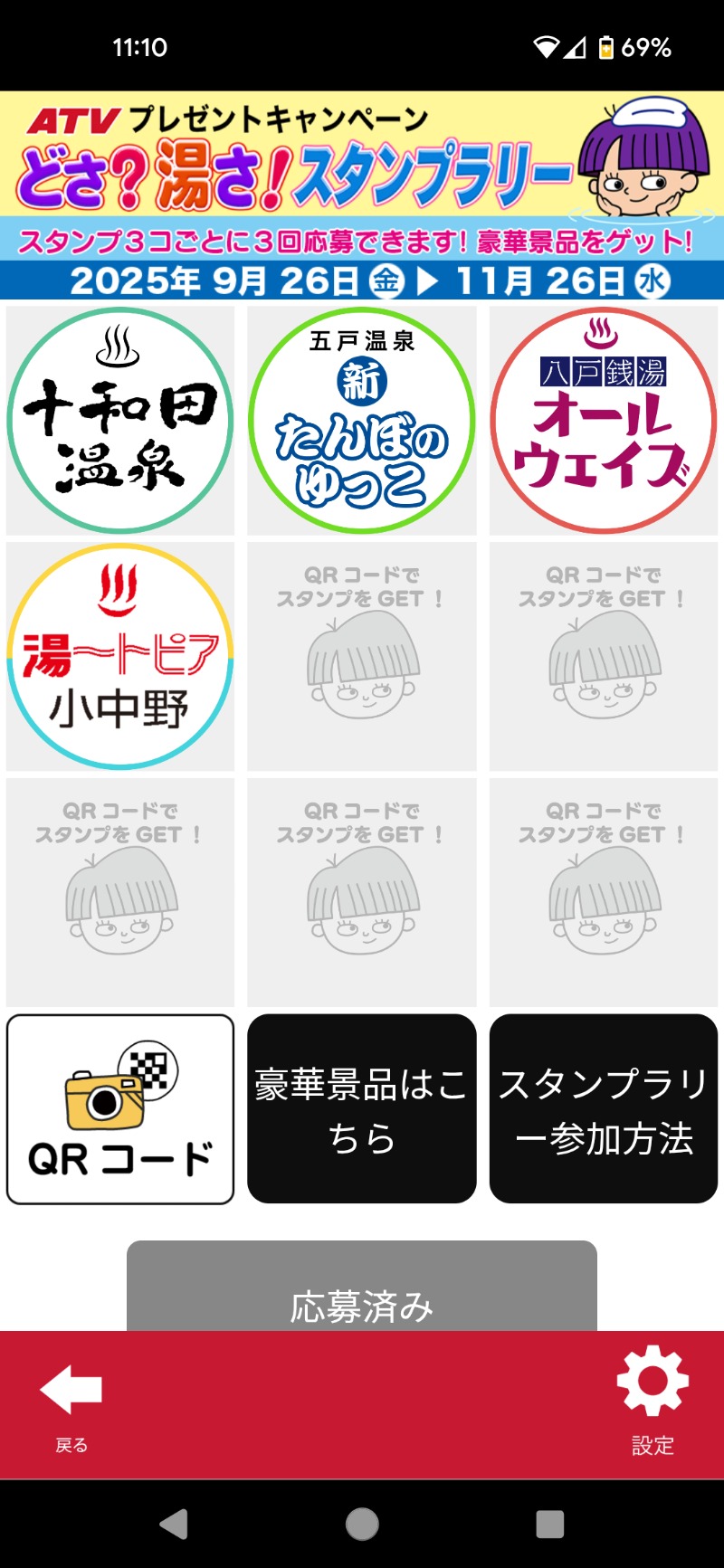This screenshot has width=724, height=1568.
Task: Open the 湯〜トピア 小中野 stamp
Action: pyautogui.click(x=120, y=657)
